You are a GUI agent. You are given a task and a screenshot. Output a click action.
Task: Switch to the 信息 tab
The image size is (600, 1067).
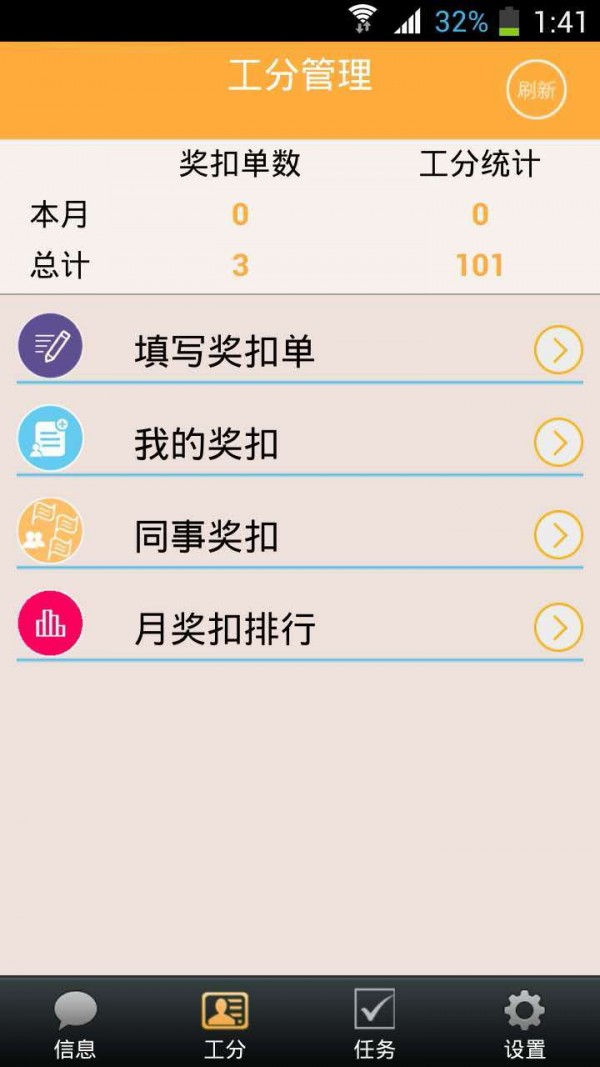pos(75,1024)
